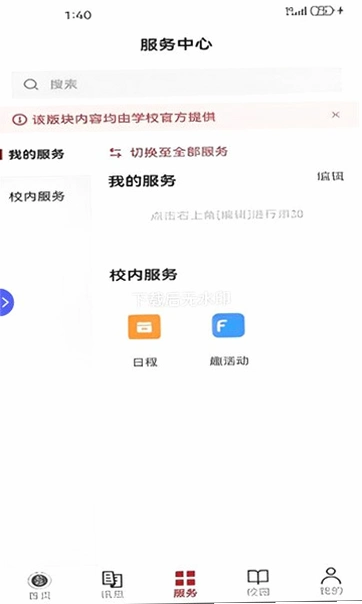The width and height of the screenshot is (362, 604).
Task: Open the profile tab with the person icon
Action: 331,581
